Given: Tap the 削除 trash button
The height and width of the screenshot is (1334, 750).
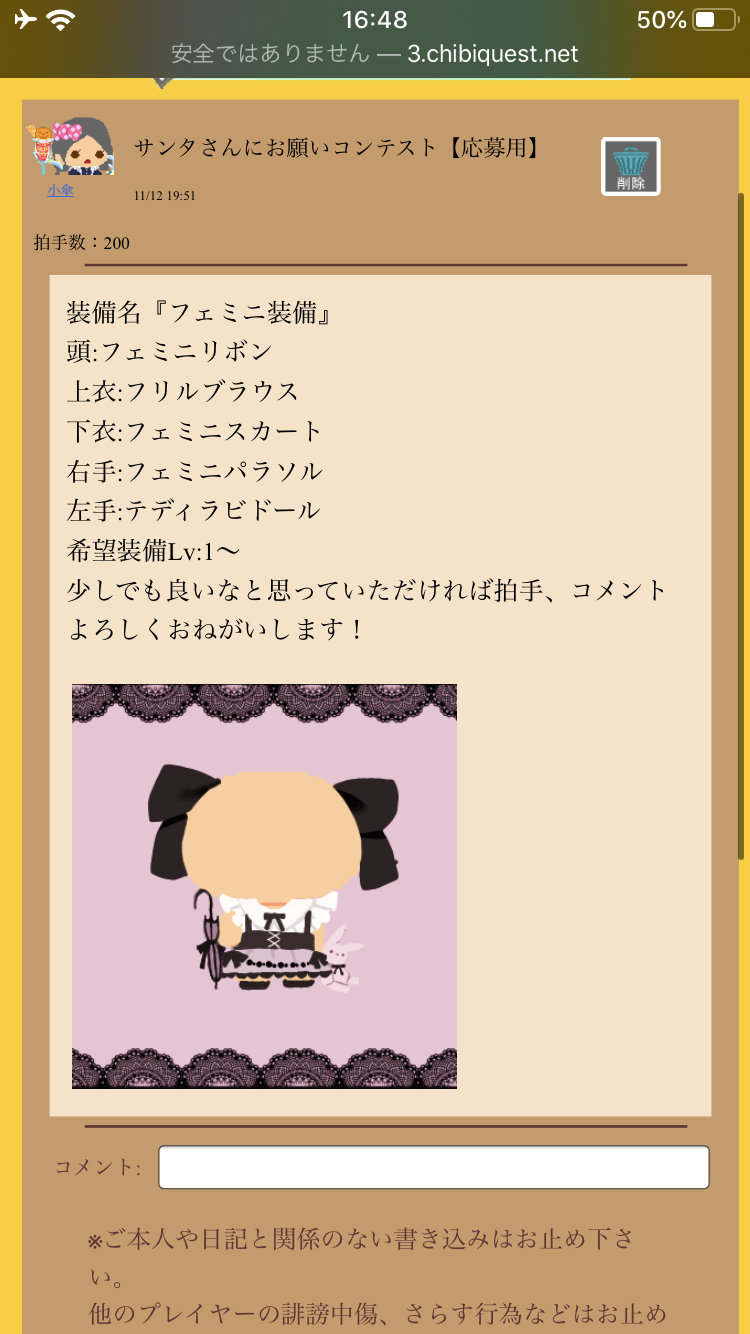Looking at the screenshot, I should coord(630,166).
